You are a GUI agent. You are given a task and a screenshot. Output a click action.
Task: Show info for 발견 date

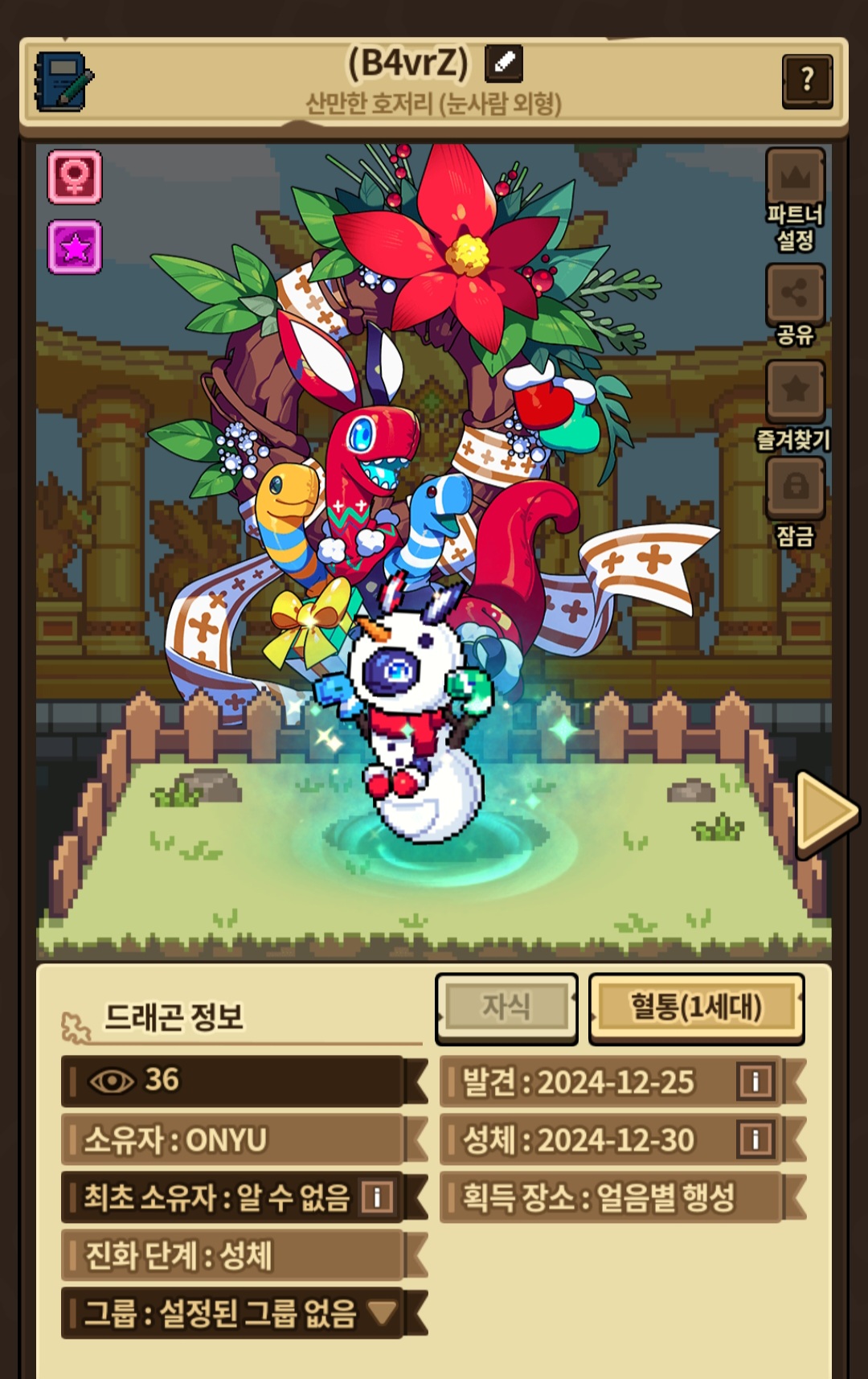coord(755,1081)
